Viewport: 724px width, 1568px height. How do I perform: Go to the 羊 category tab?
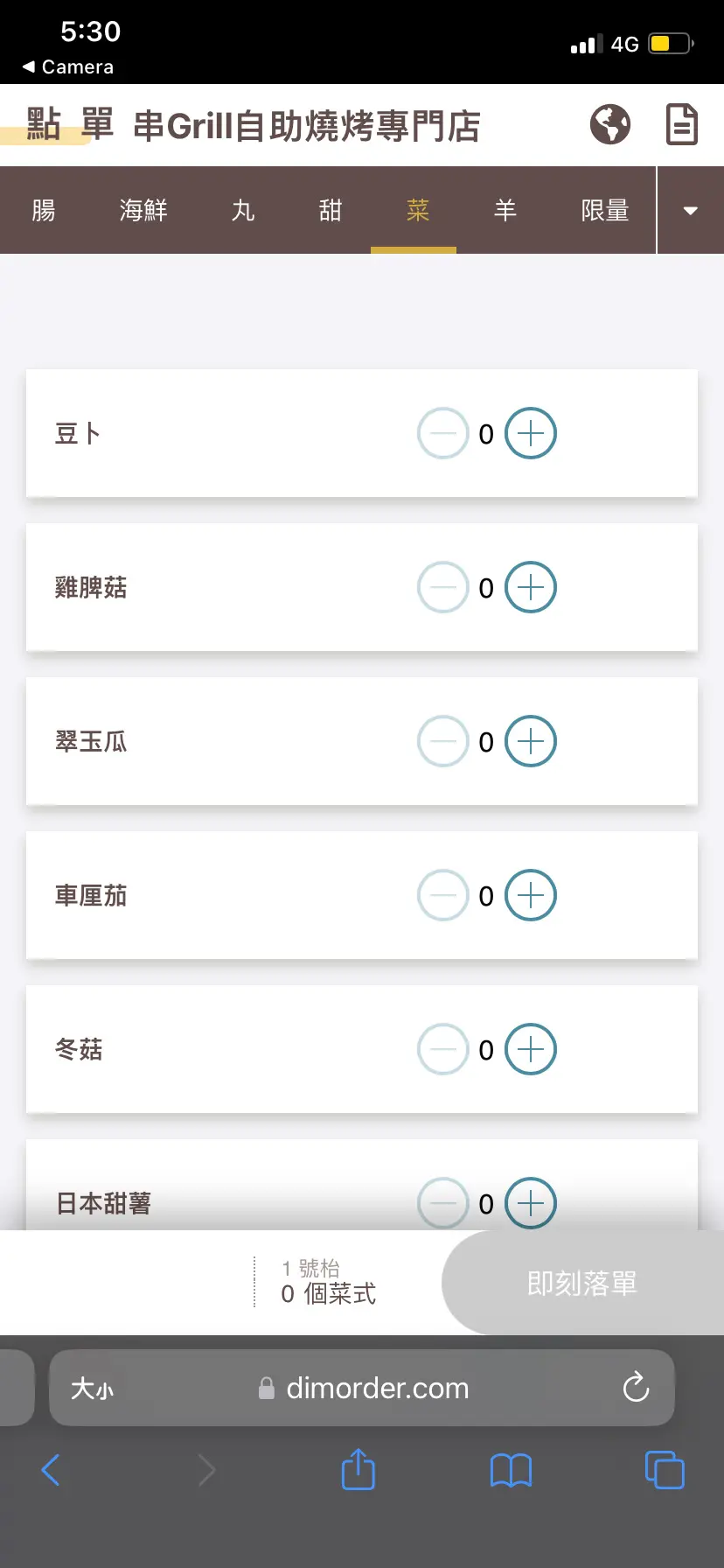[505, 210]
